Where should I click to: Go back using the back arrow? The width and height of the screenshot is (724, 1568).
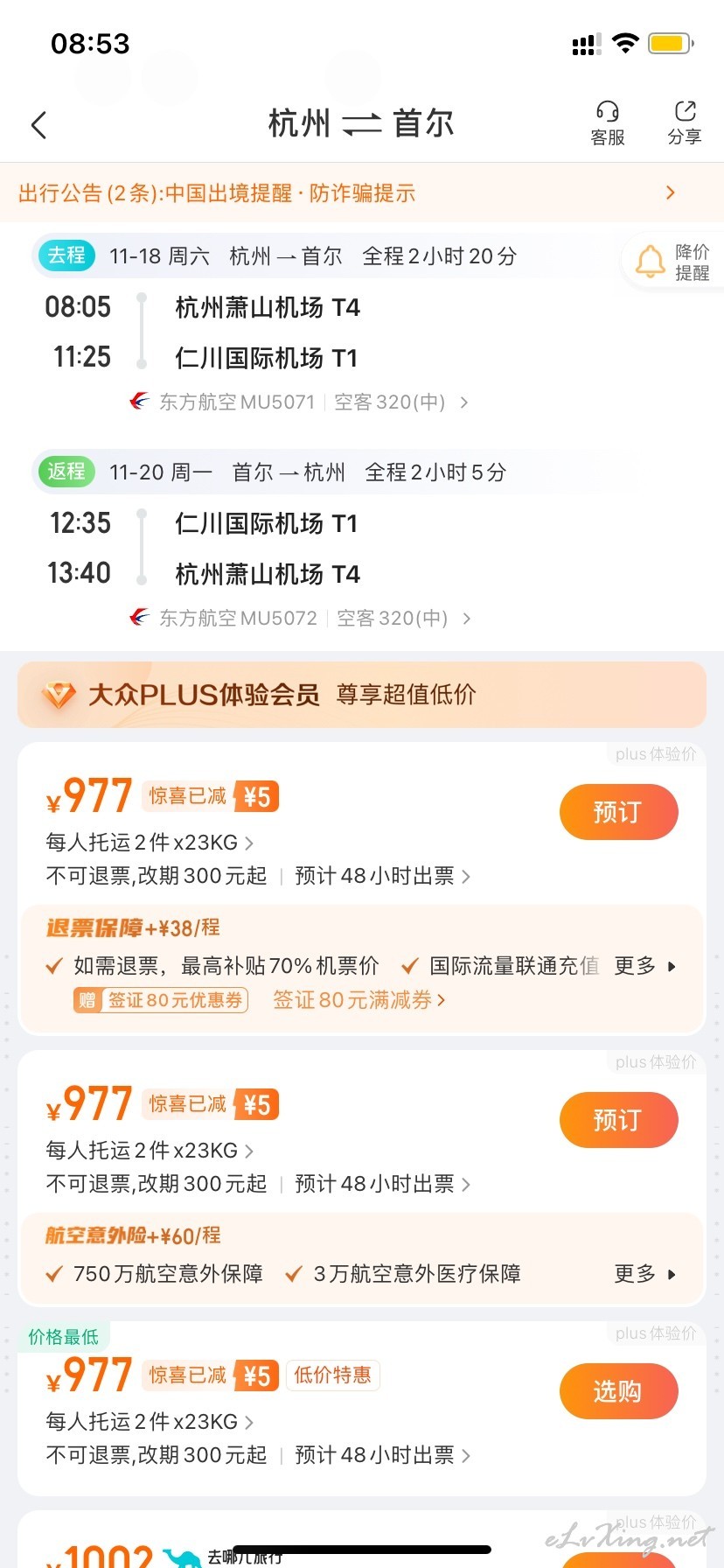38,125
